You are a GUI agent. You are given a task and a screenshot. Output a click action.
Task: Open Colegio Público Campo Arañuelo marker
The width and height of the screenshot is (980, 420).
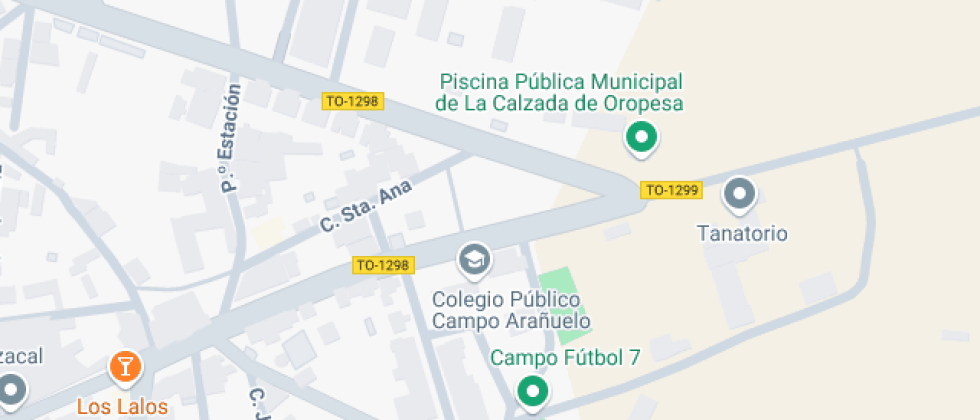[x=475, y=262]
